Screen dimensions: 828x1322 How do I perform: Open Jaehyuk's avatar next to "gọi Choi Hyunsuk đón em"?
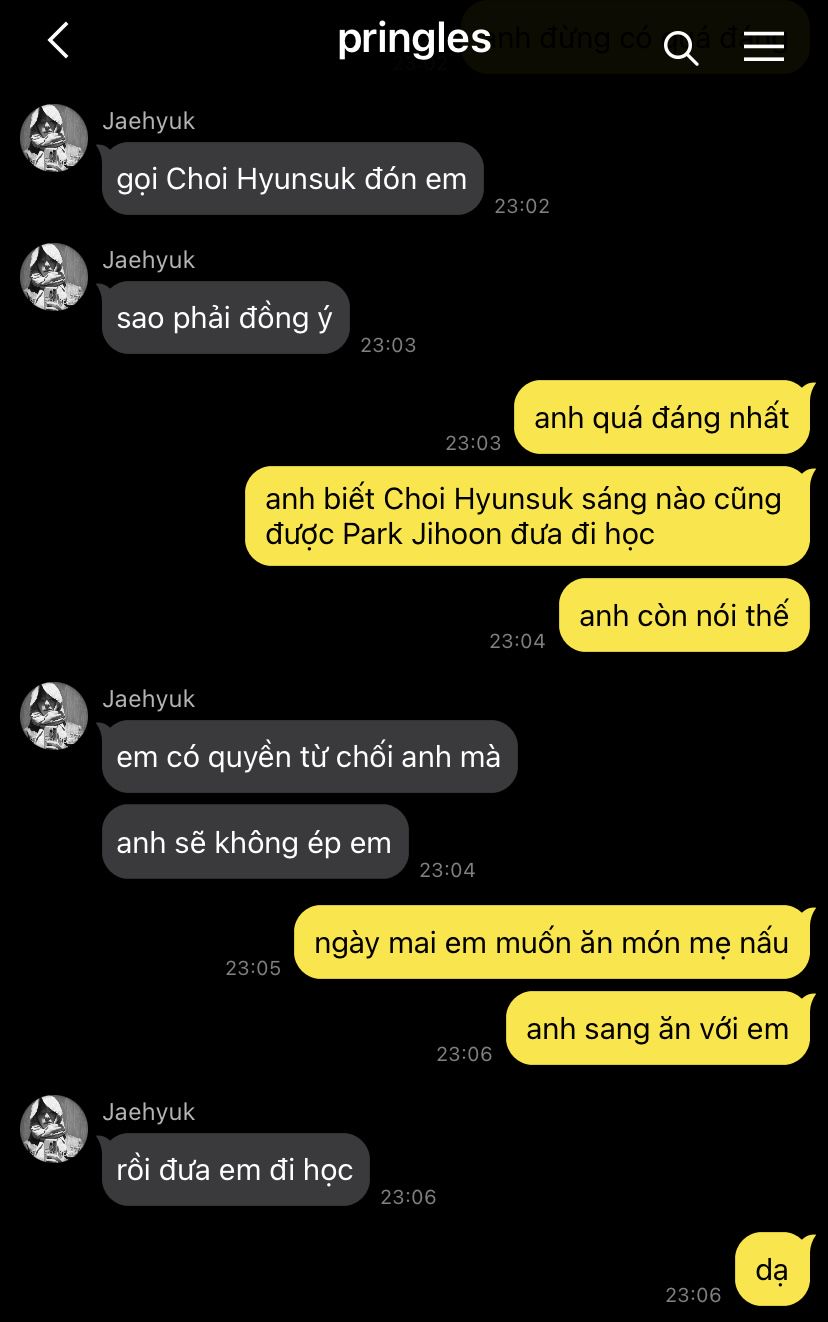pyautogui.click(x=54, y=138)
